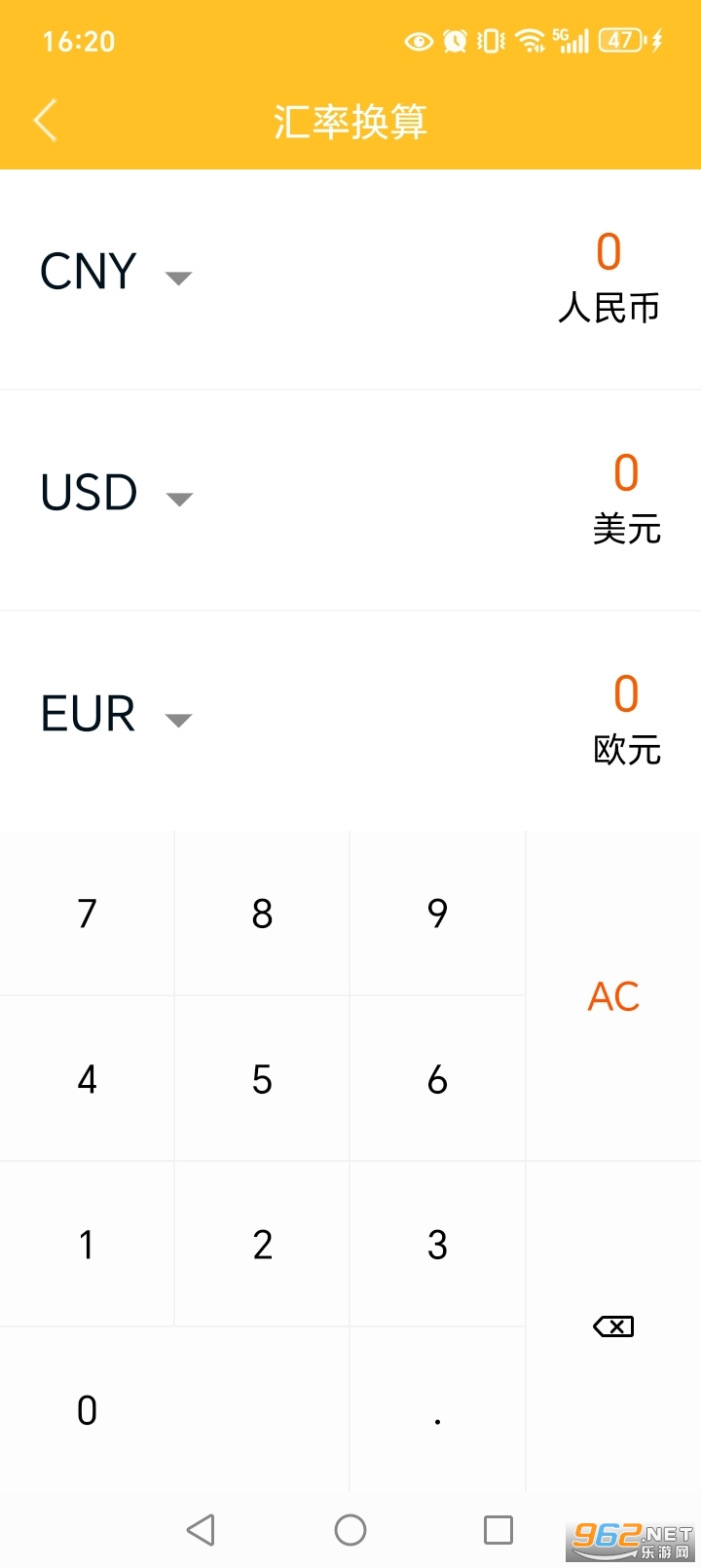
Task: Open the USD currency dropdown
Action: coord(179,499)
